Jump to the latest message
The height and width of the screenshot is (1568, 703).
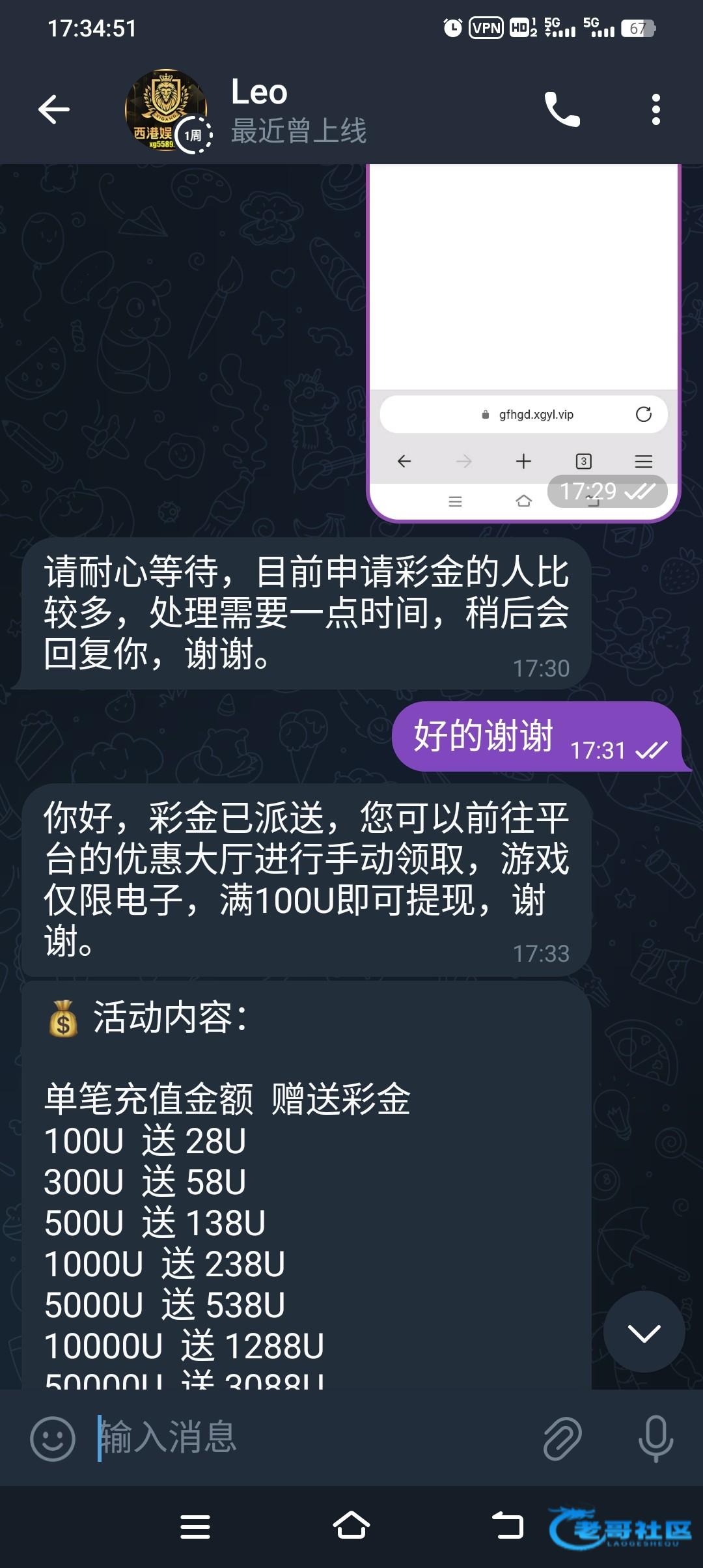point(643,1332)
